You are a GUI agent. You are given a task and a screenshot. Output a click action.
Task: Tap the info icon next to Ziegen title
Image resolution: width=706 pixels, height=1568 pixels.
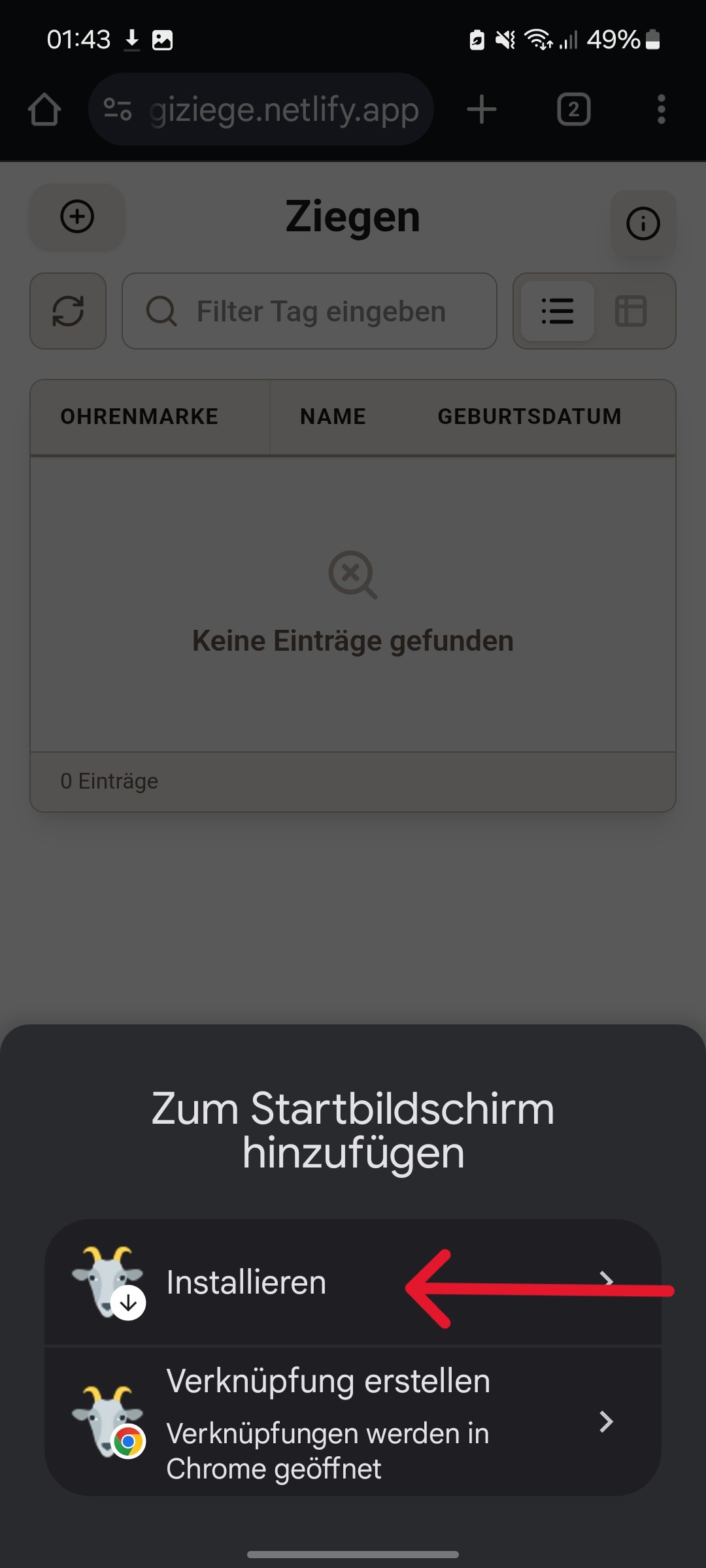(643, 223)
